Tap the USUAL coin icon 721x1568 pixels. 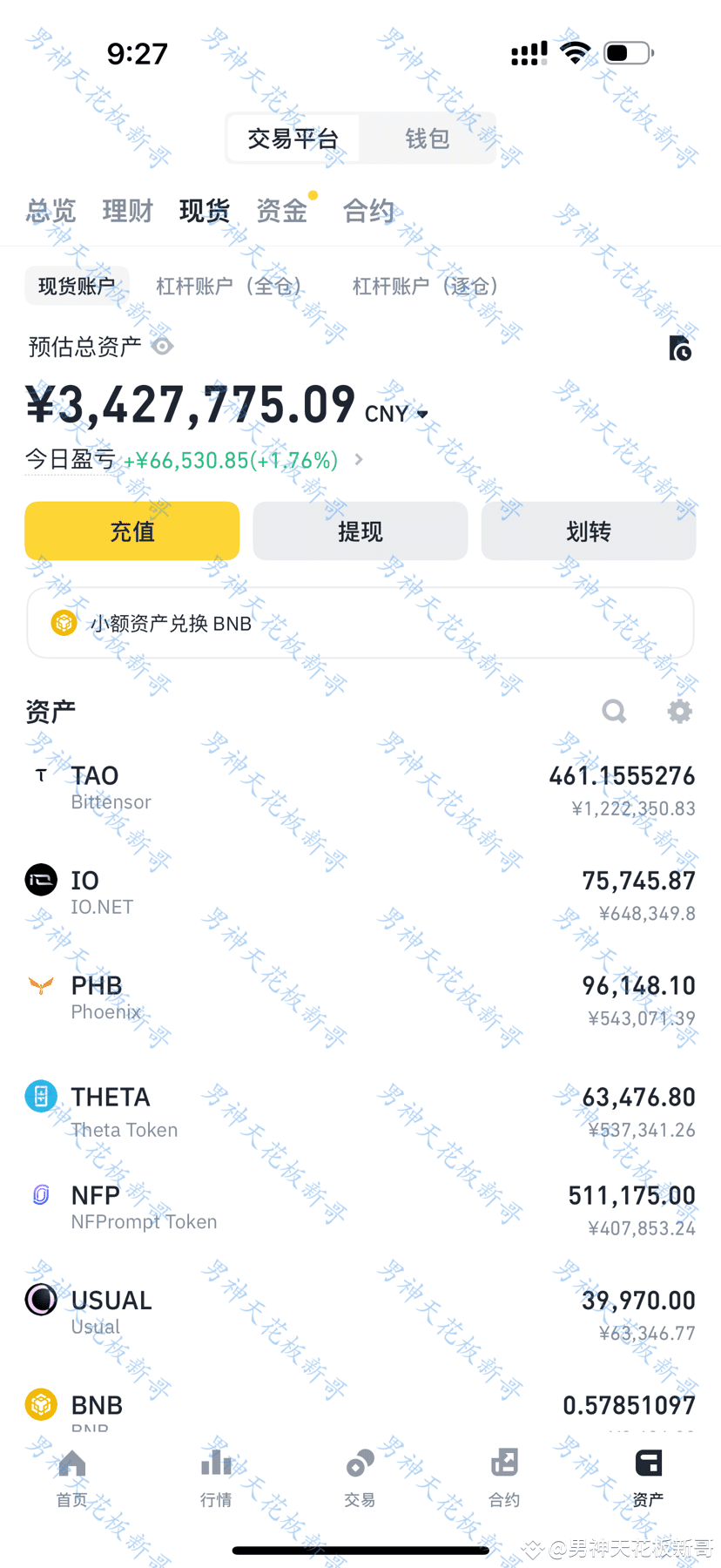point(40,1300)
